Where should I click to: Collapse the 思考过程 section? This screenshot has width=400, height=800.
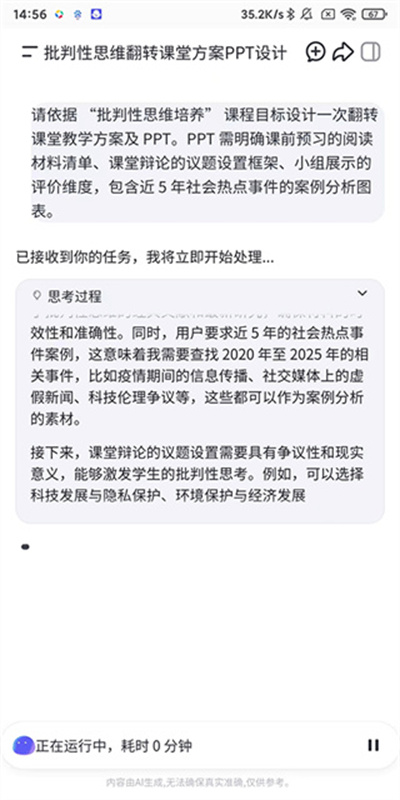[362, 293]
